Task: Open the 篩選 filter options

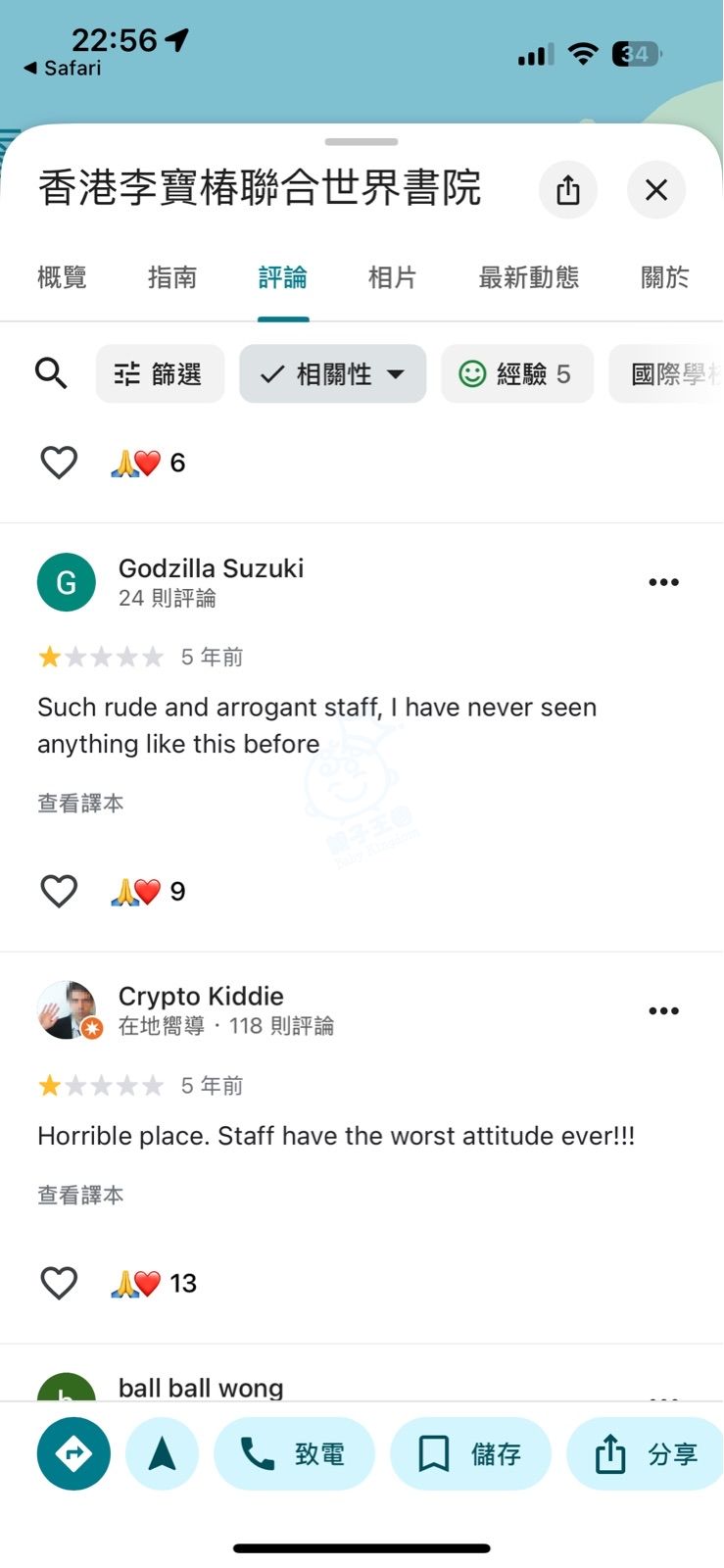Action: tap(160, 373)
